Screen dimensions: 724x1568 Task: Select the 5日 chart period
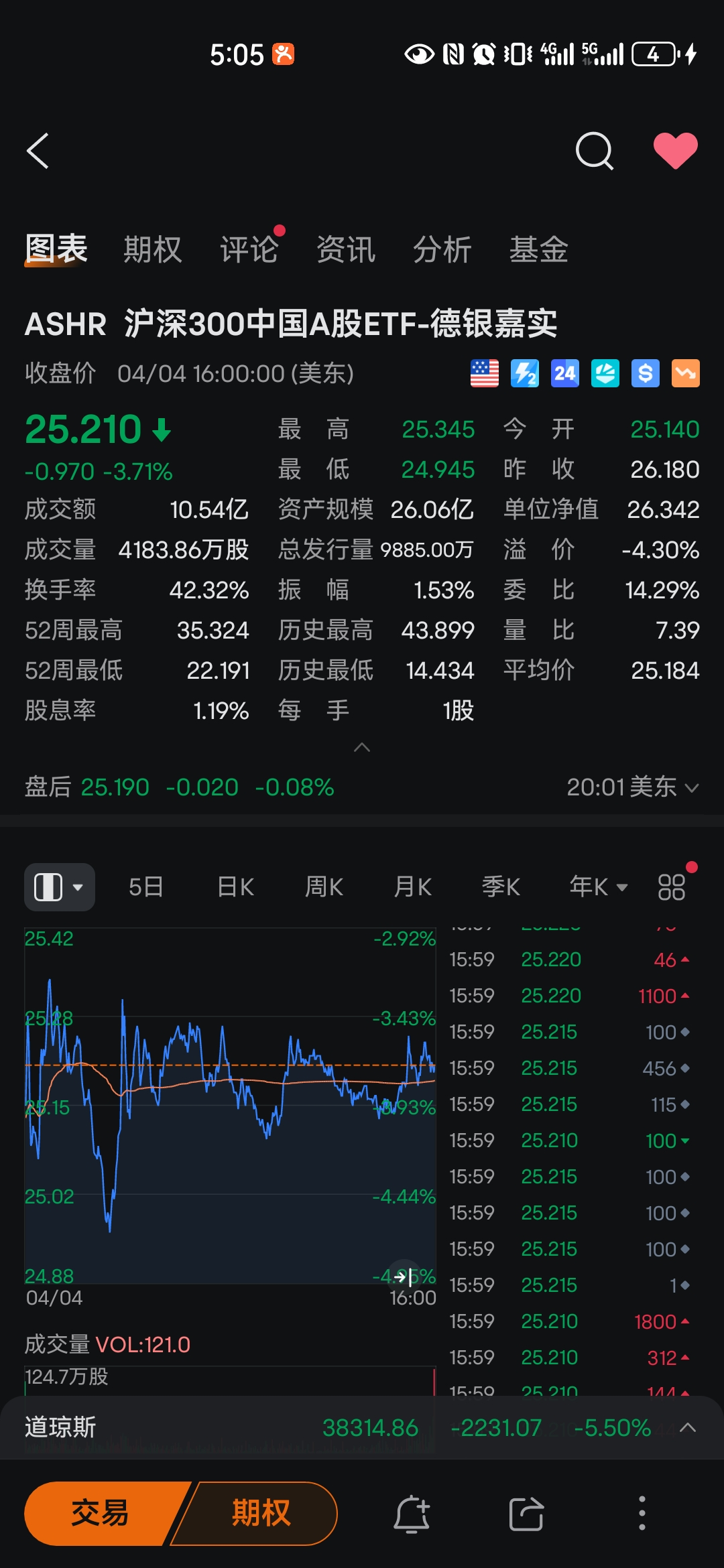146,887
